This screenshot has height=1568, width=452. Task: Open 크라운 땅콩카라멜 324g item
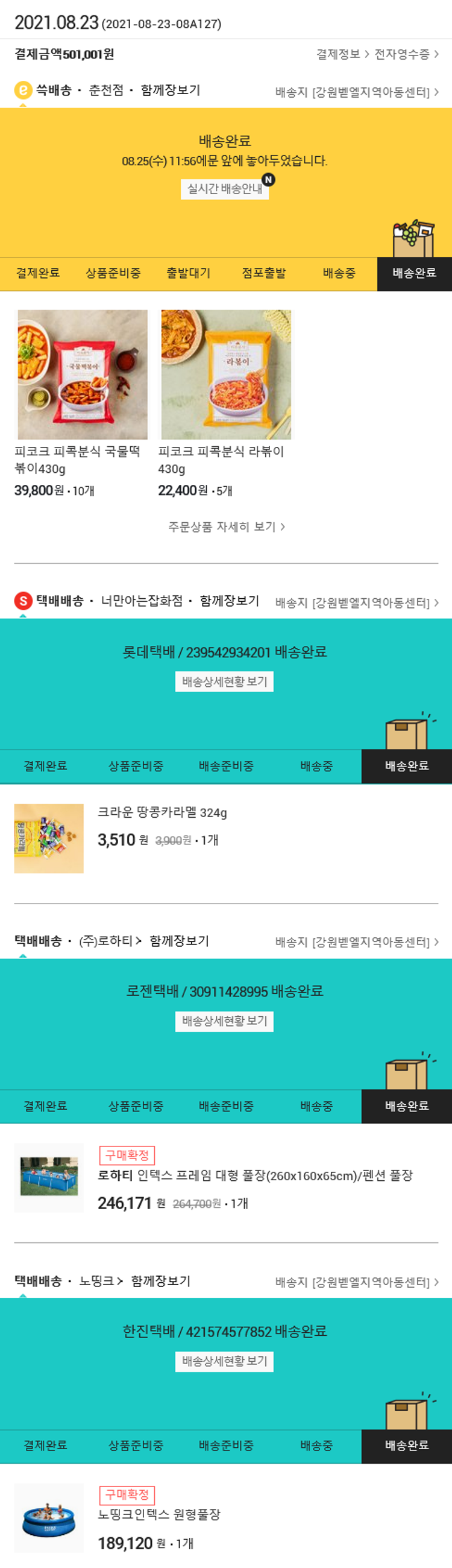point(162,812)
